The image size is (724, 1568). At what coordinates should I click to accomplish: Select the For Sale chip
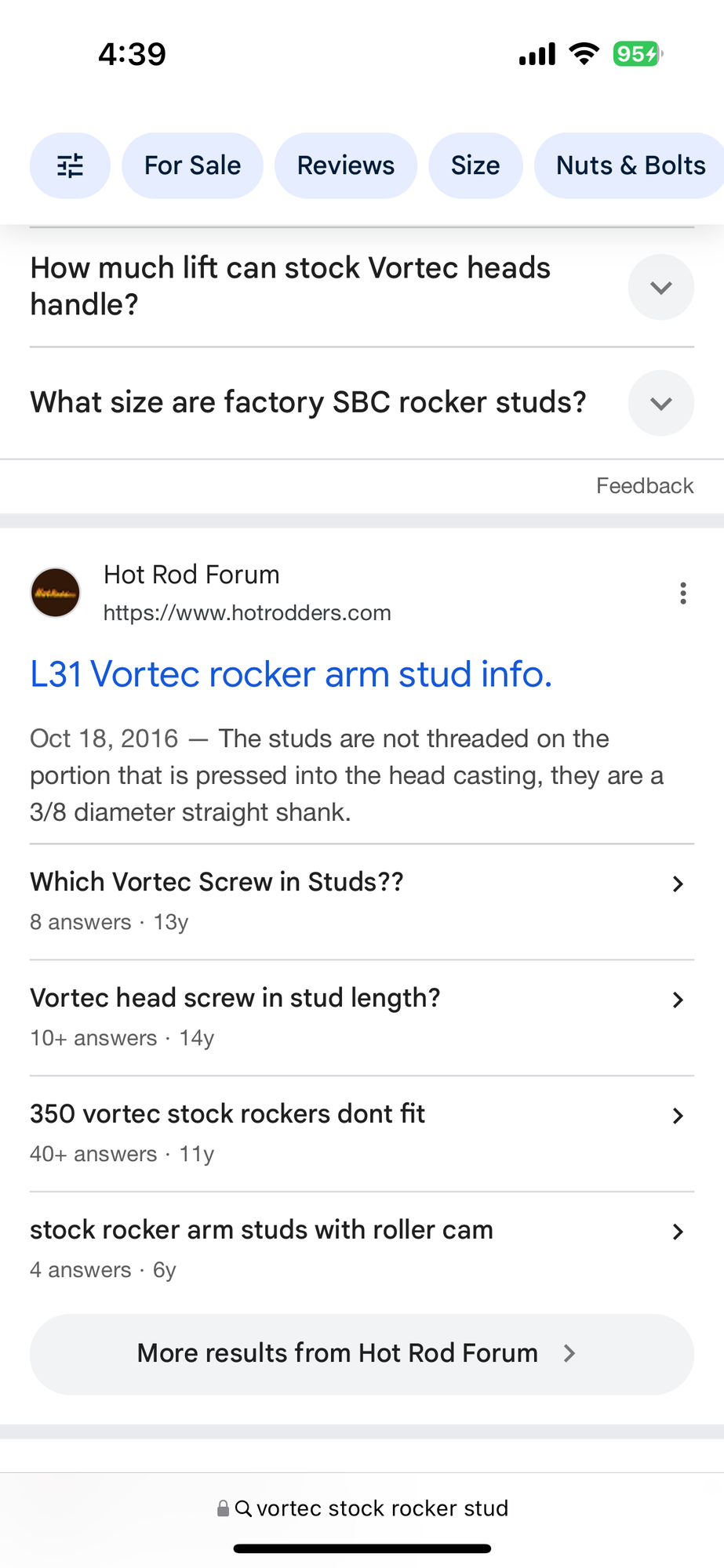coord(192,165)
